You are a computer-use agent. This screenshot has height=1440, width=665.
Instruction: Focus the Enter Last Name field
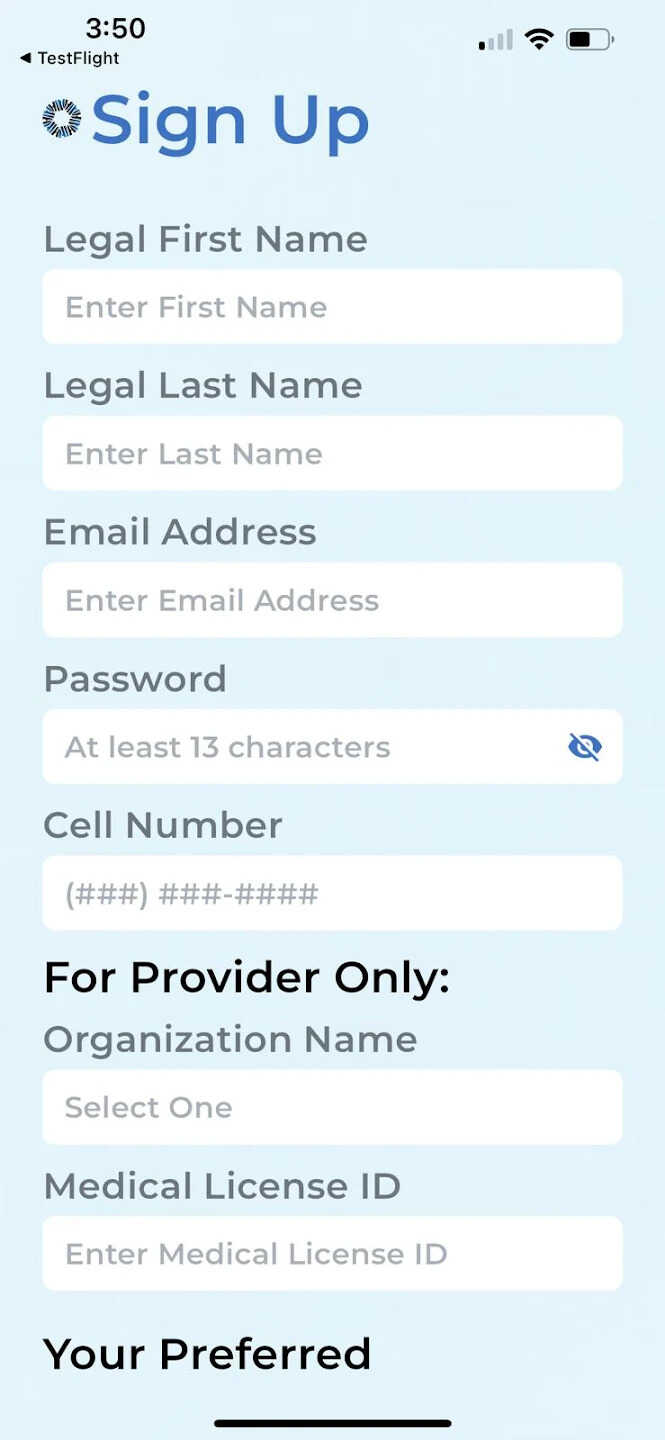point(332,454)
